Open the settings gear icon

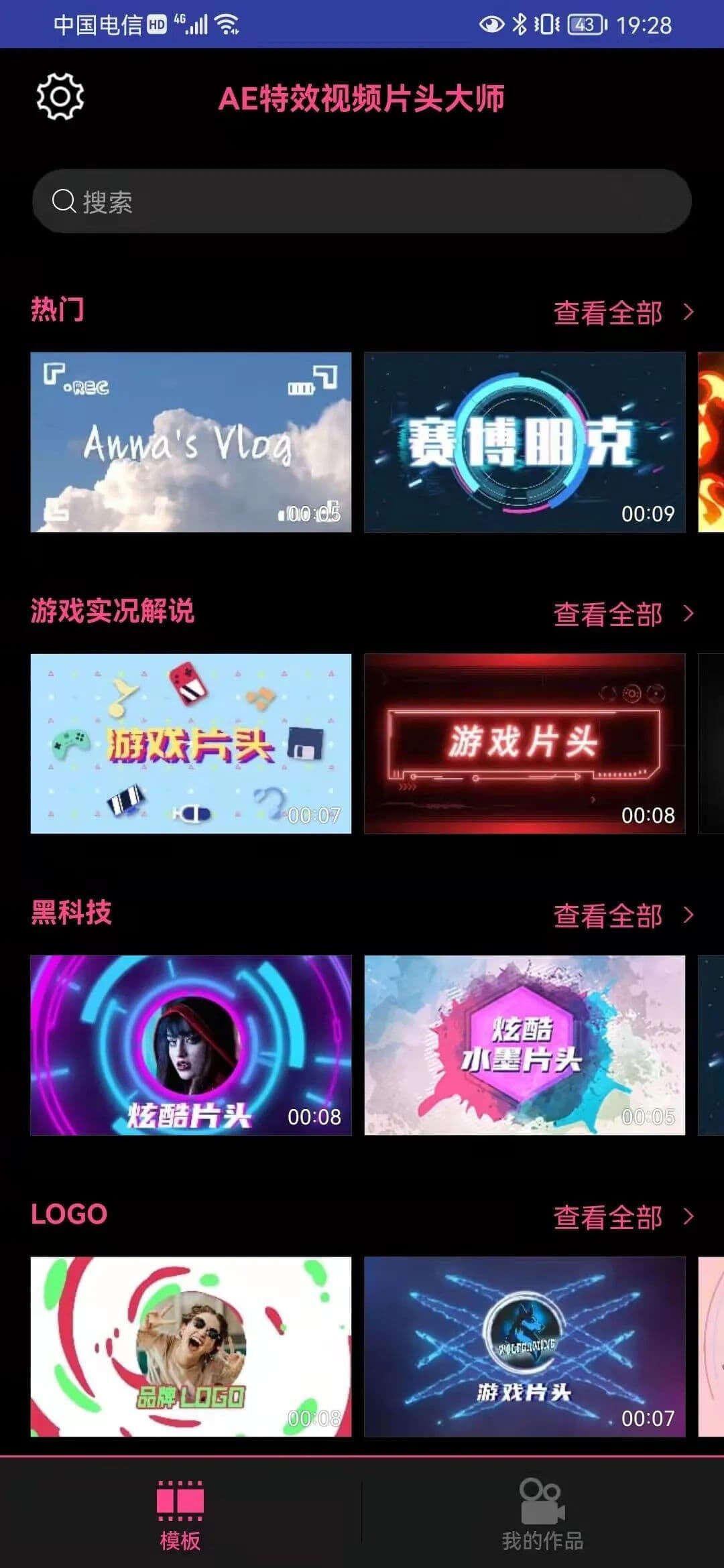pos(59,96)
